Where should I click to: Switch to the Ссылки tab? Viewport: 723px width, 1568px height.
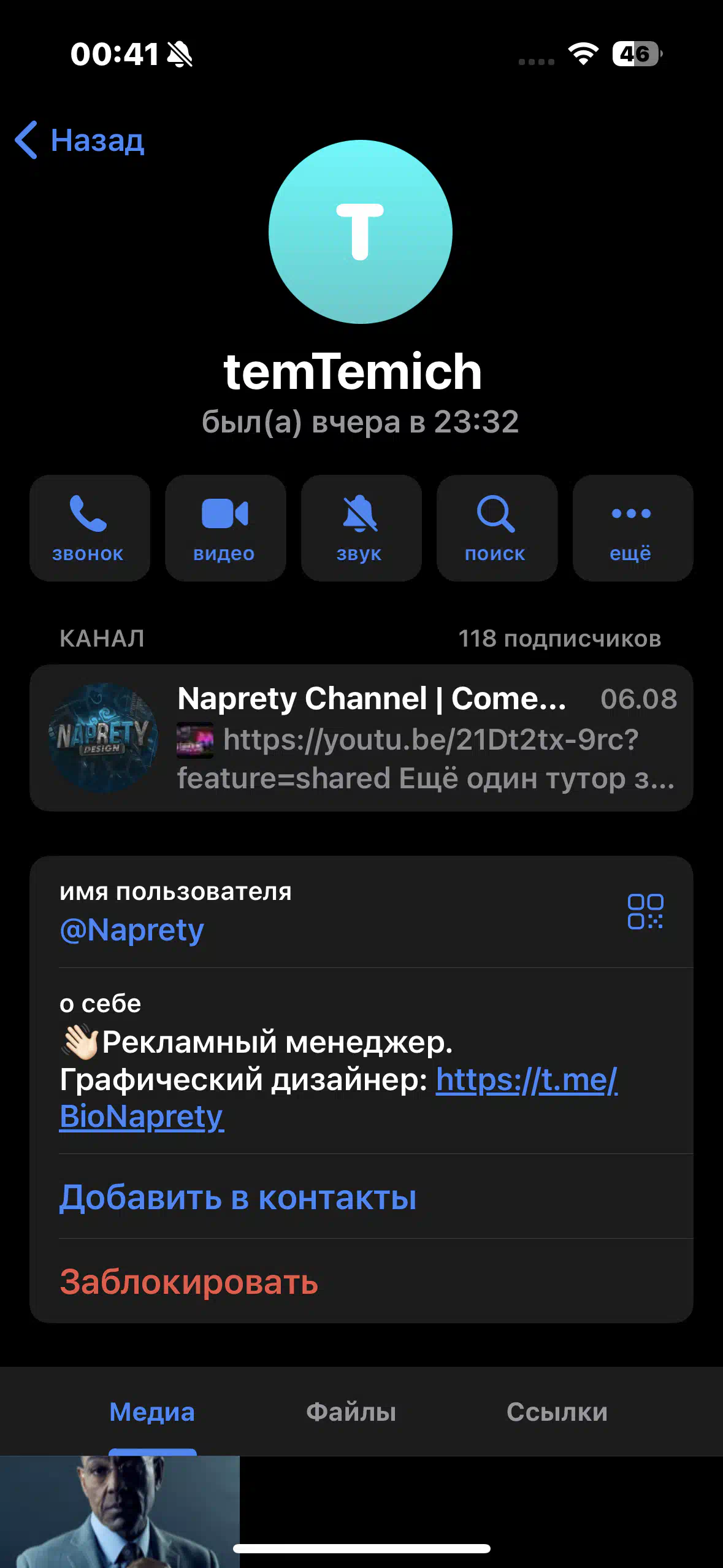(x=557, y=1412)
